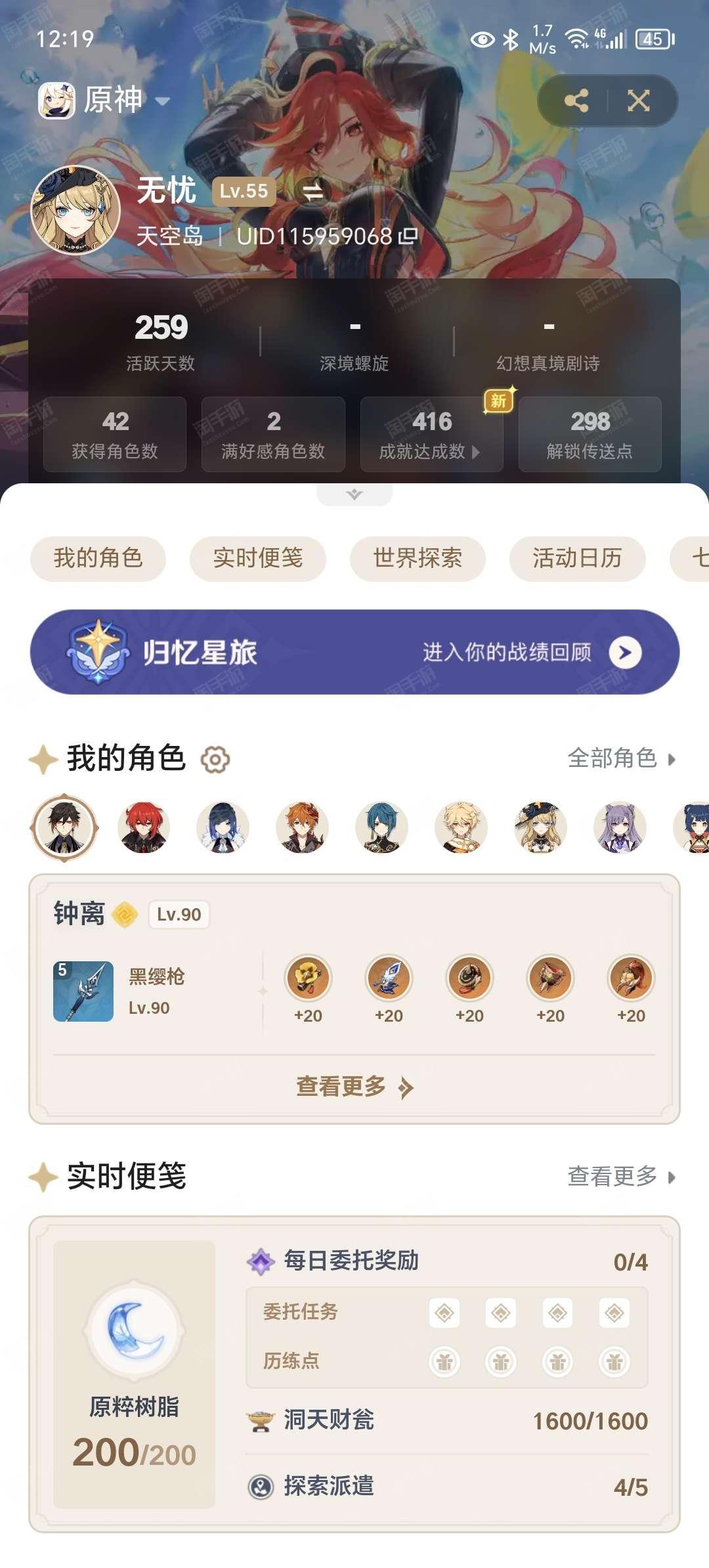Open the 黑缨枪 weapon details
The width and height of the screenshot is (709, 1568).
[x=119, y=991]
